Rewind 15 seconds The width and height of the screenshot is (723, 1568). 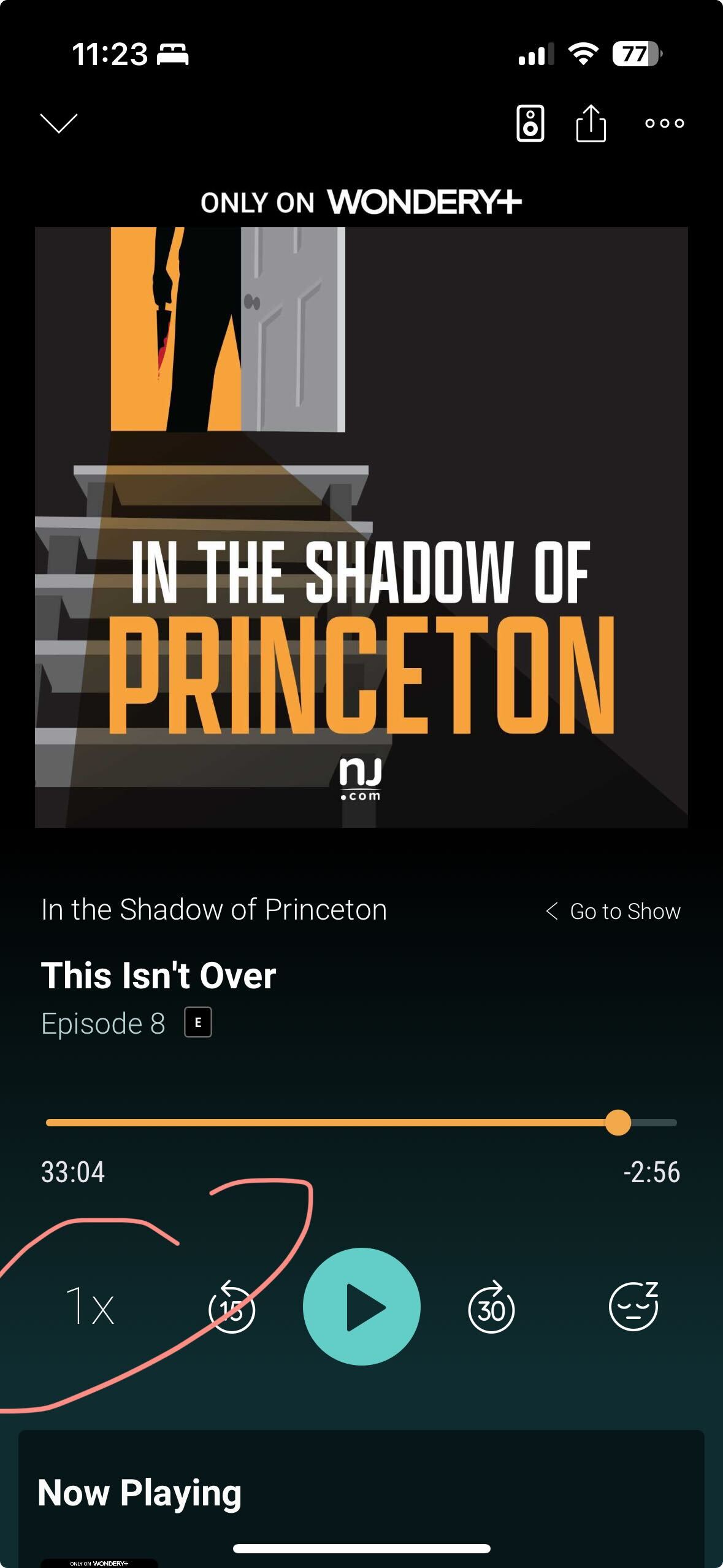point(232,1307)
